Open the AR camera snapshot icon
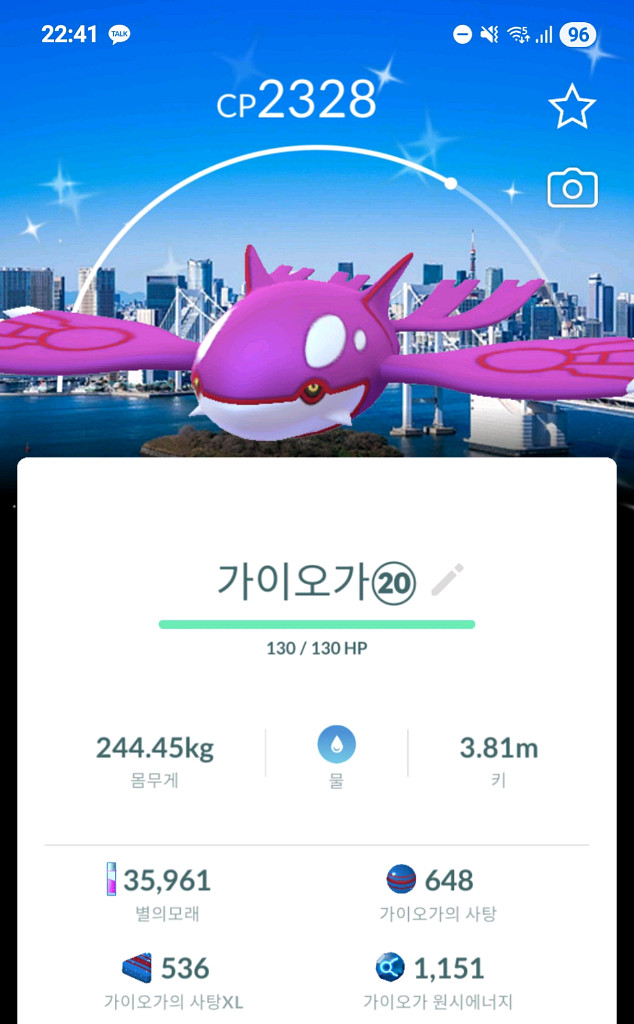 [572, 188]
